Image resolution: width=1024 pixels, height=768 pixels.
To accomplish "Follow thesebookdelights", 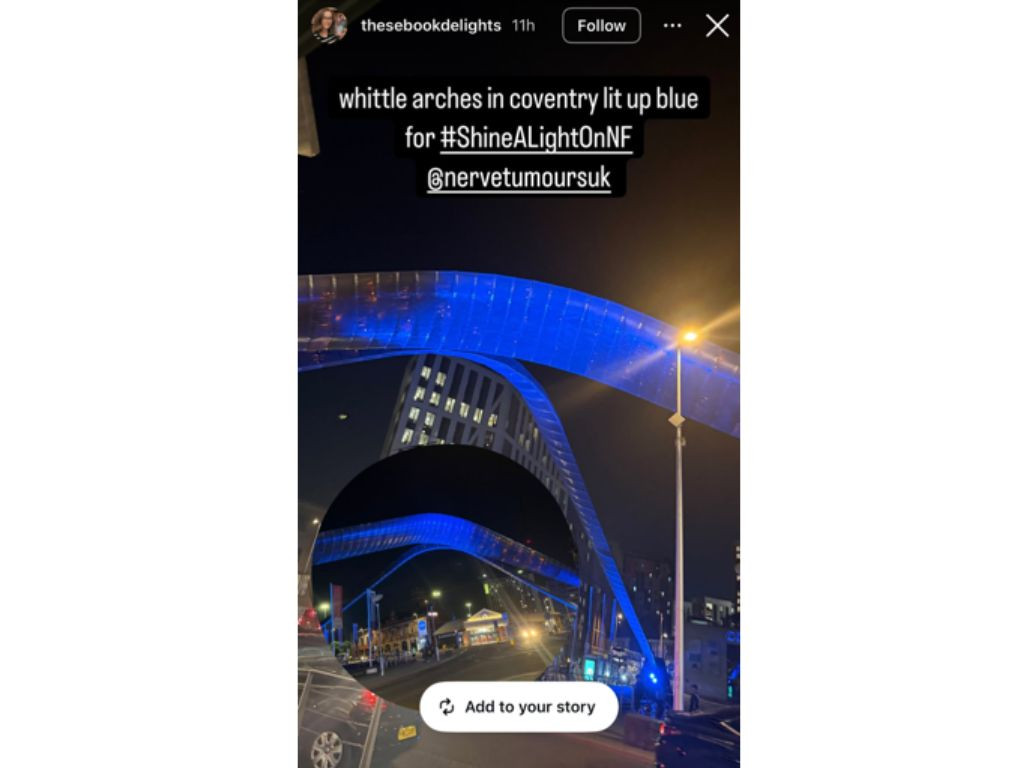I will 601,26.
